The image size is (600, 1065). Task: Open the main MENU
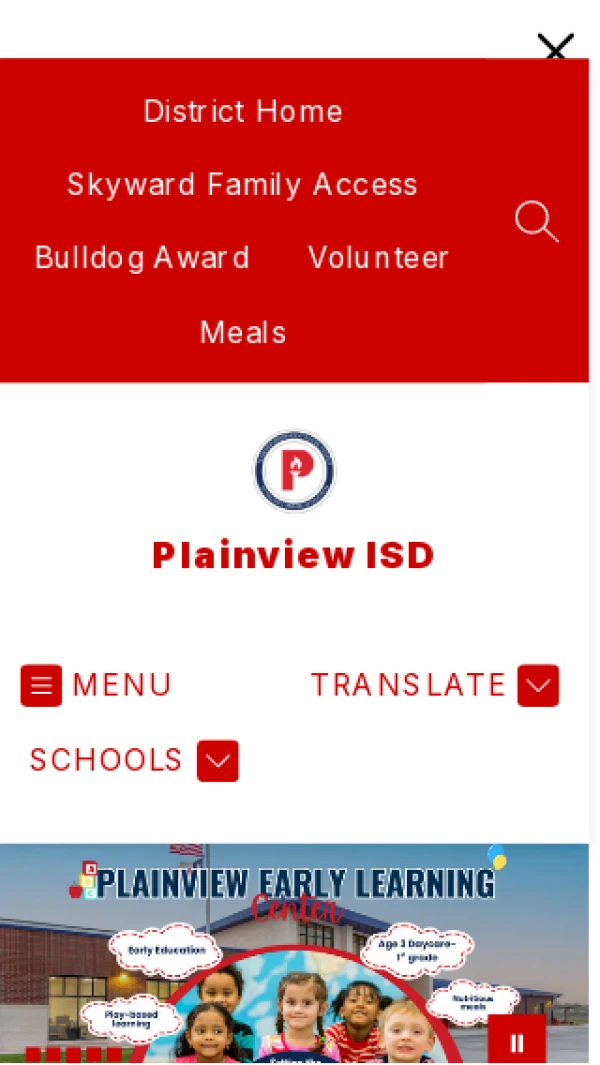tap(96, 685)
